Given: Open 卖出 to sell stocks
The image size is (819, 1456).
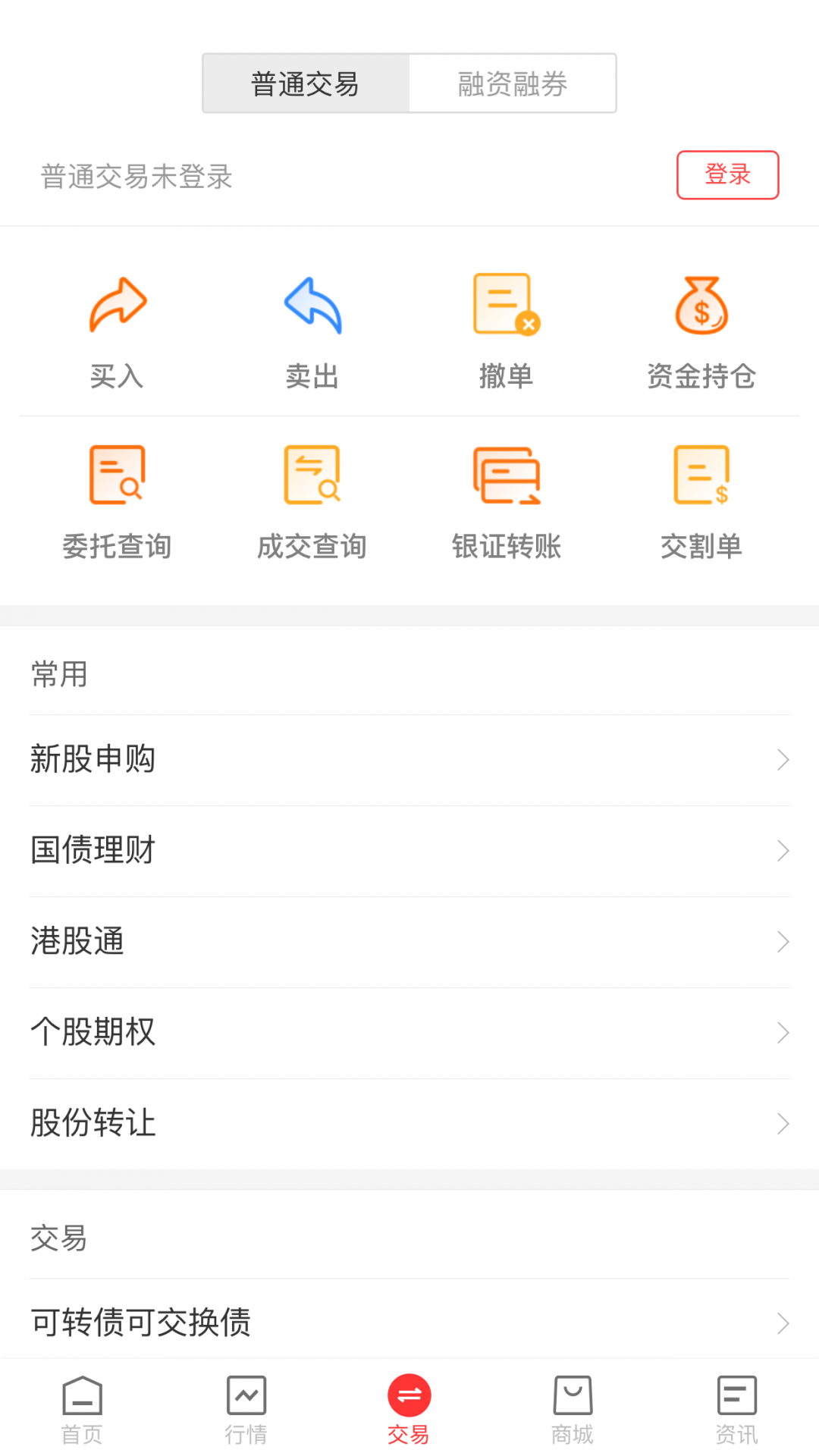Looking at the screenshot, I should point(312,332).
